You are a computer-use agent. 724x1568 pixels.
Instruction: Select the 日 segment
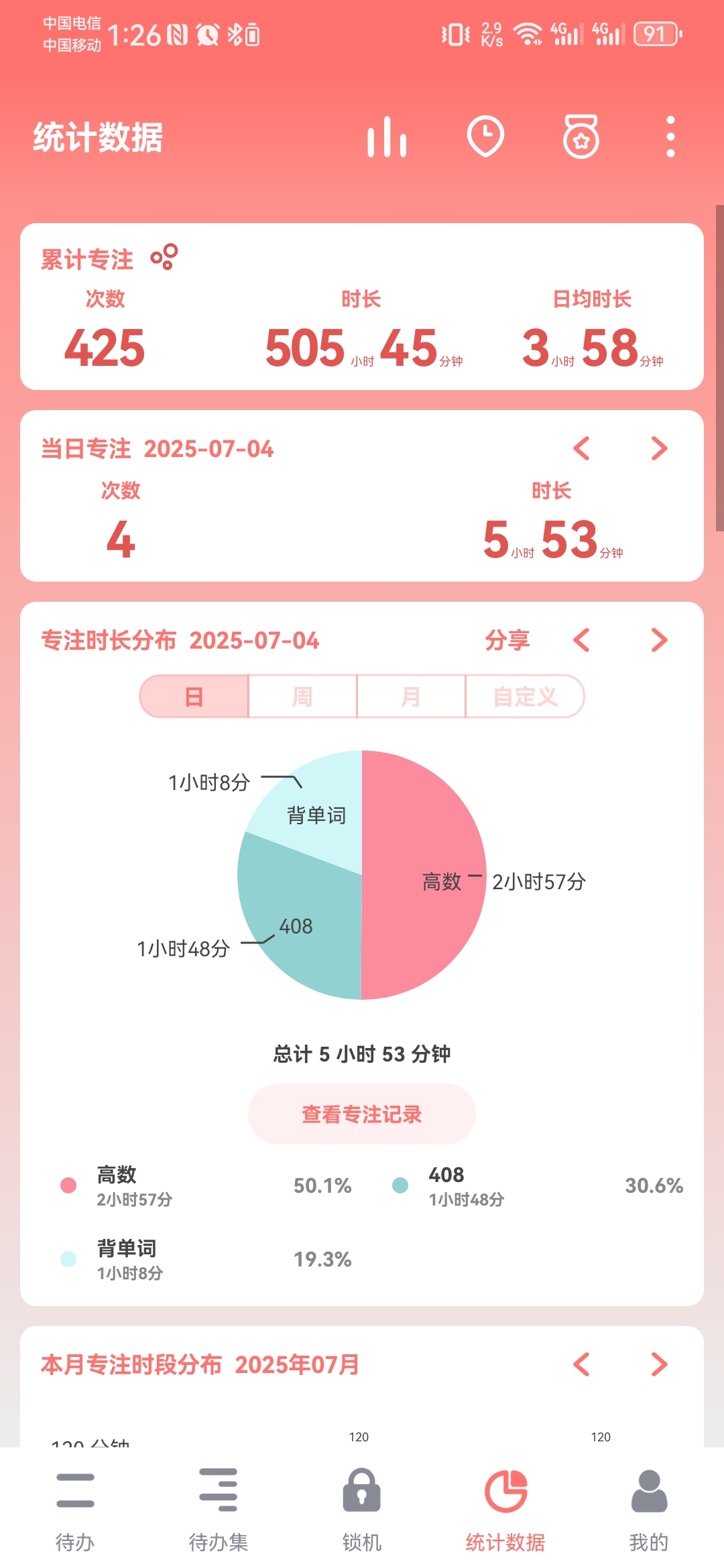pyautogui.click(x=194, y=697)
